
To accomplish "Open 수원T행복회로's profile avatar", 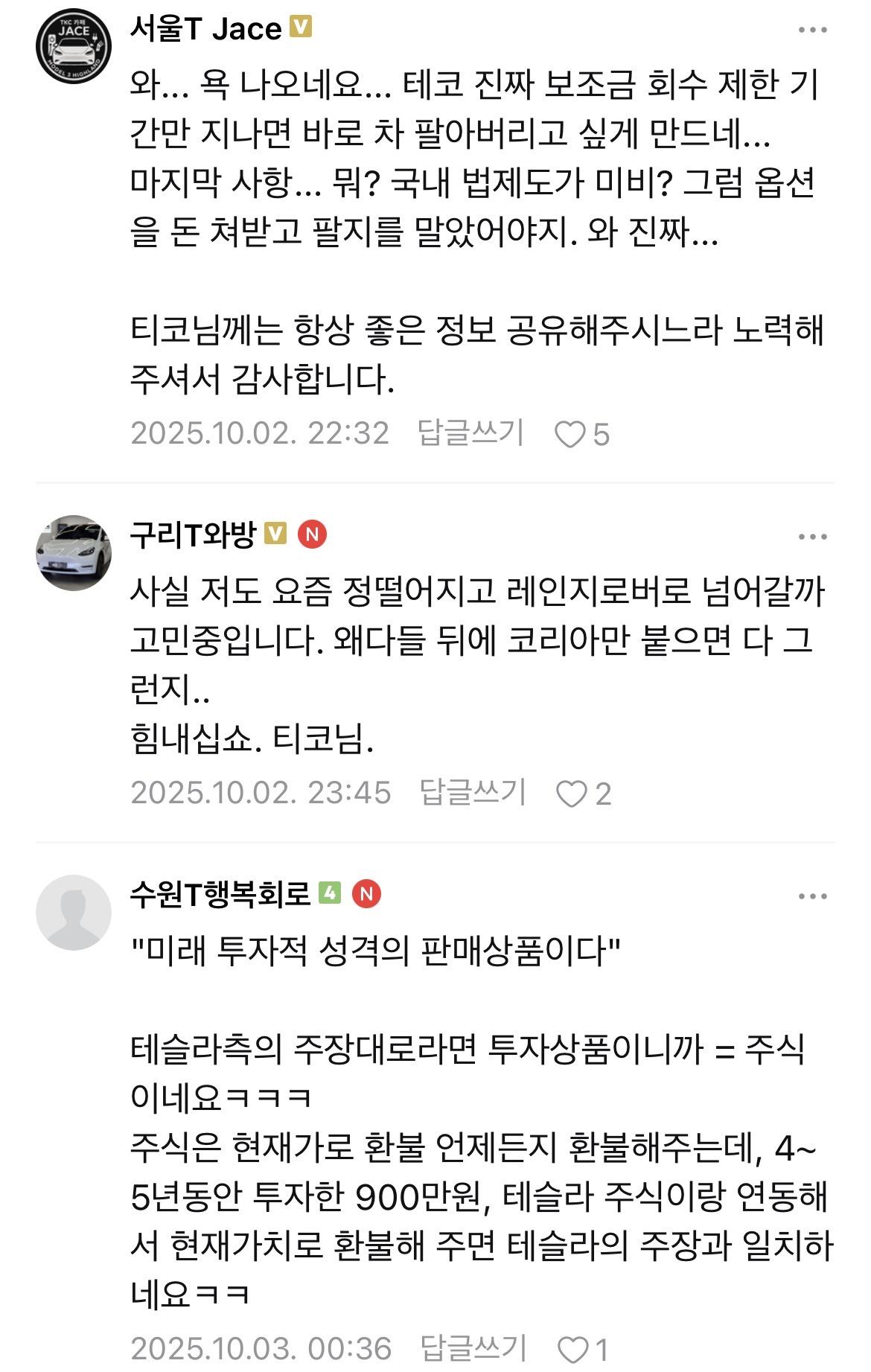I will pos(73,912).
